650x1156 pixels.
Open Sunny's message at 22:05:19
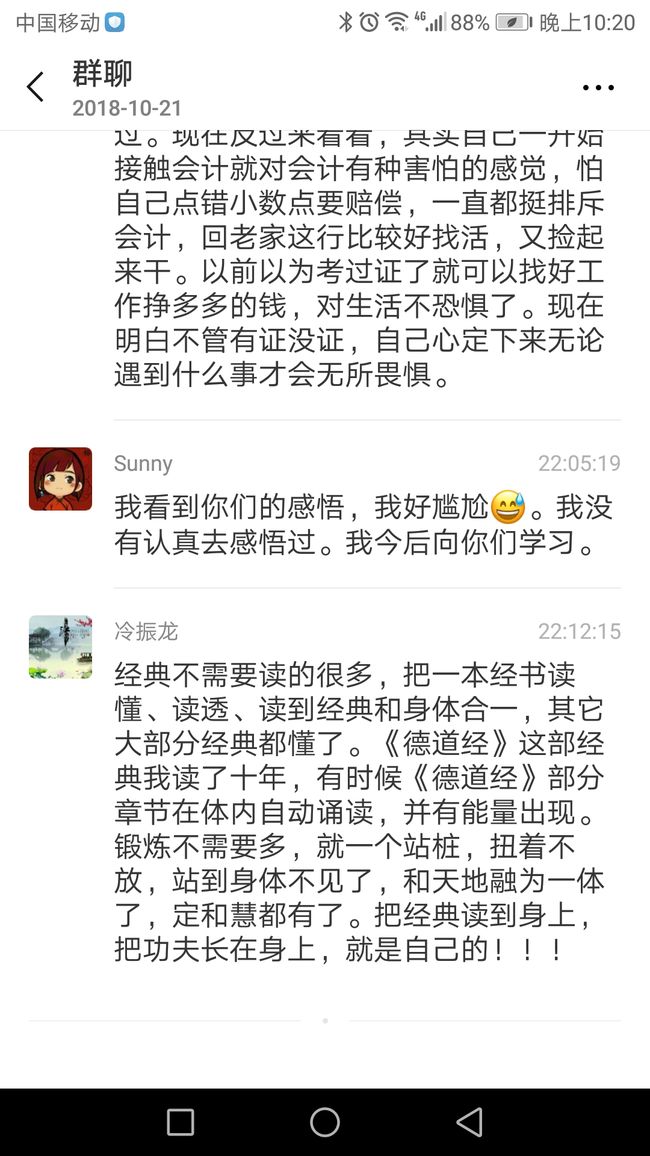pos(363,525)
